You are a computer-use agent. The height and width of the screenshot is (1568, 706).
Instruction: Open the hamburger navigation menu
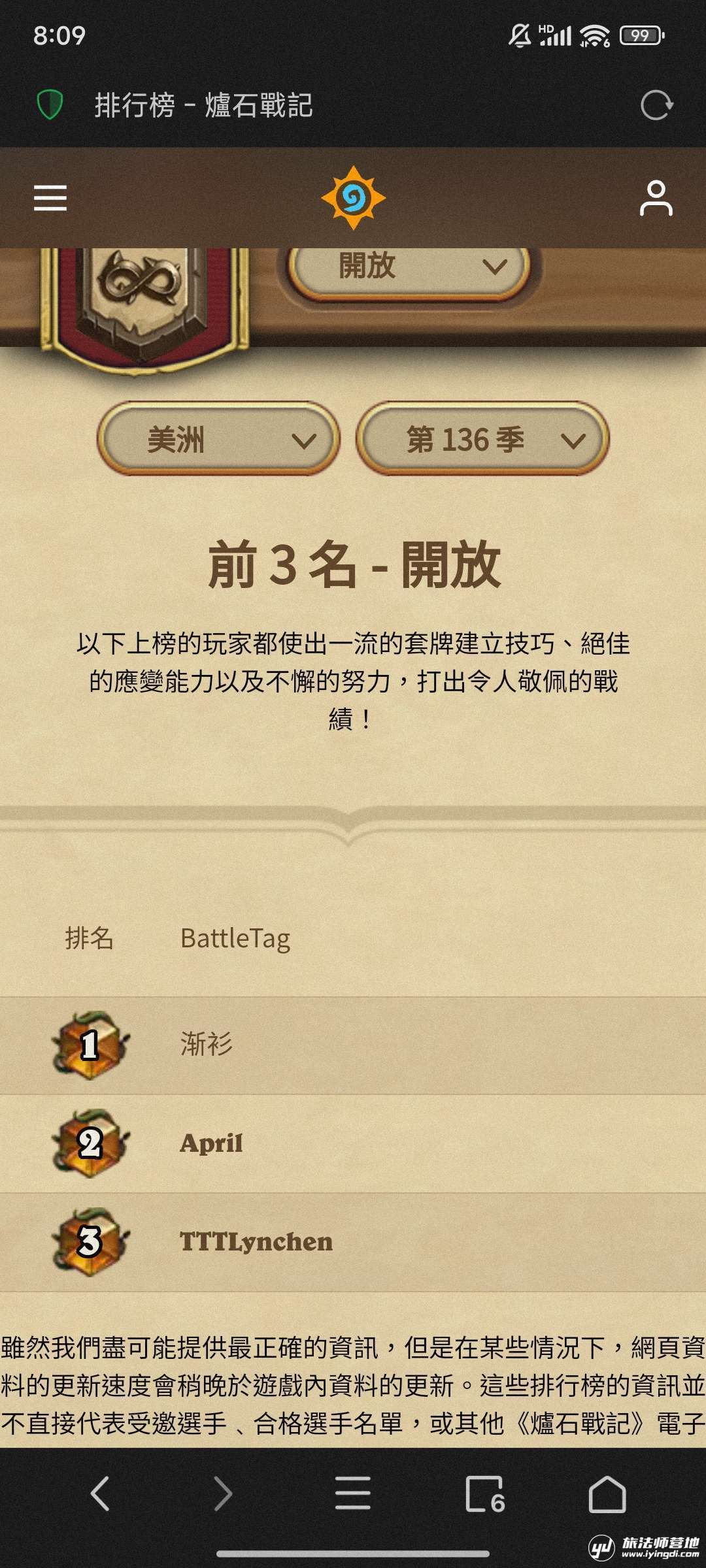click(x=50, y=197)
